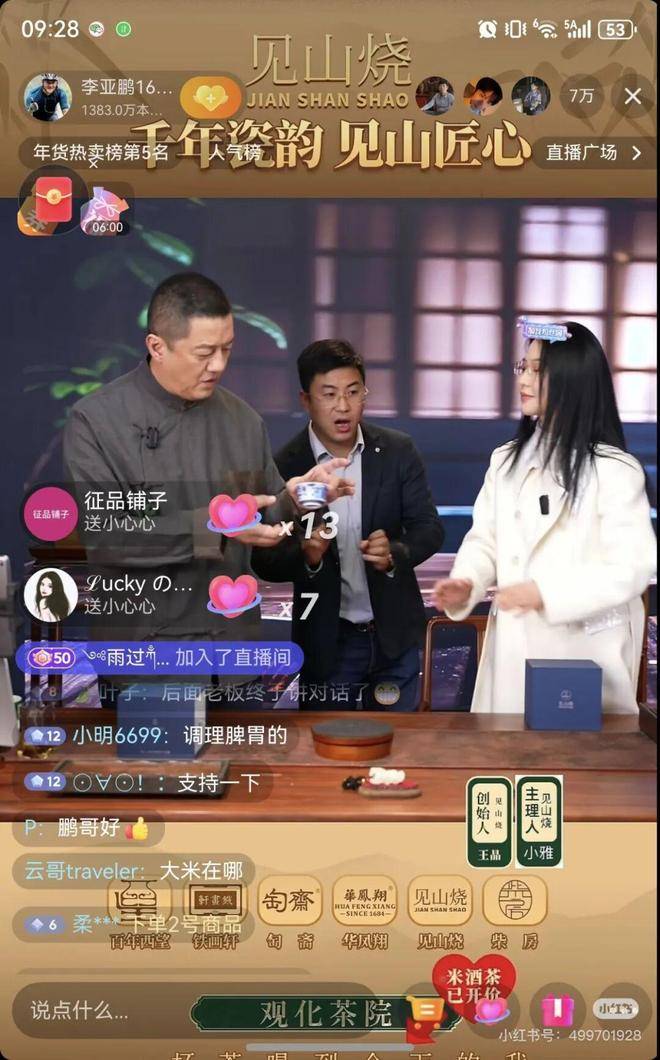View the 7万 audience list
The width and height of the screenshot is (660, 1060).
(x=581, y=96)
